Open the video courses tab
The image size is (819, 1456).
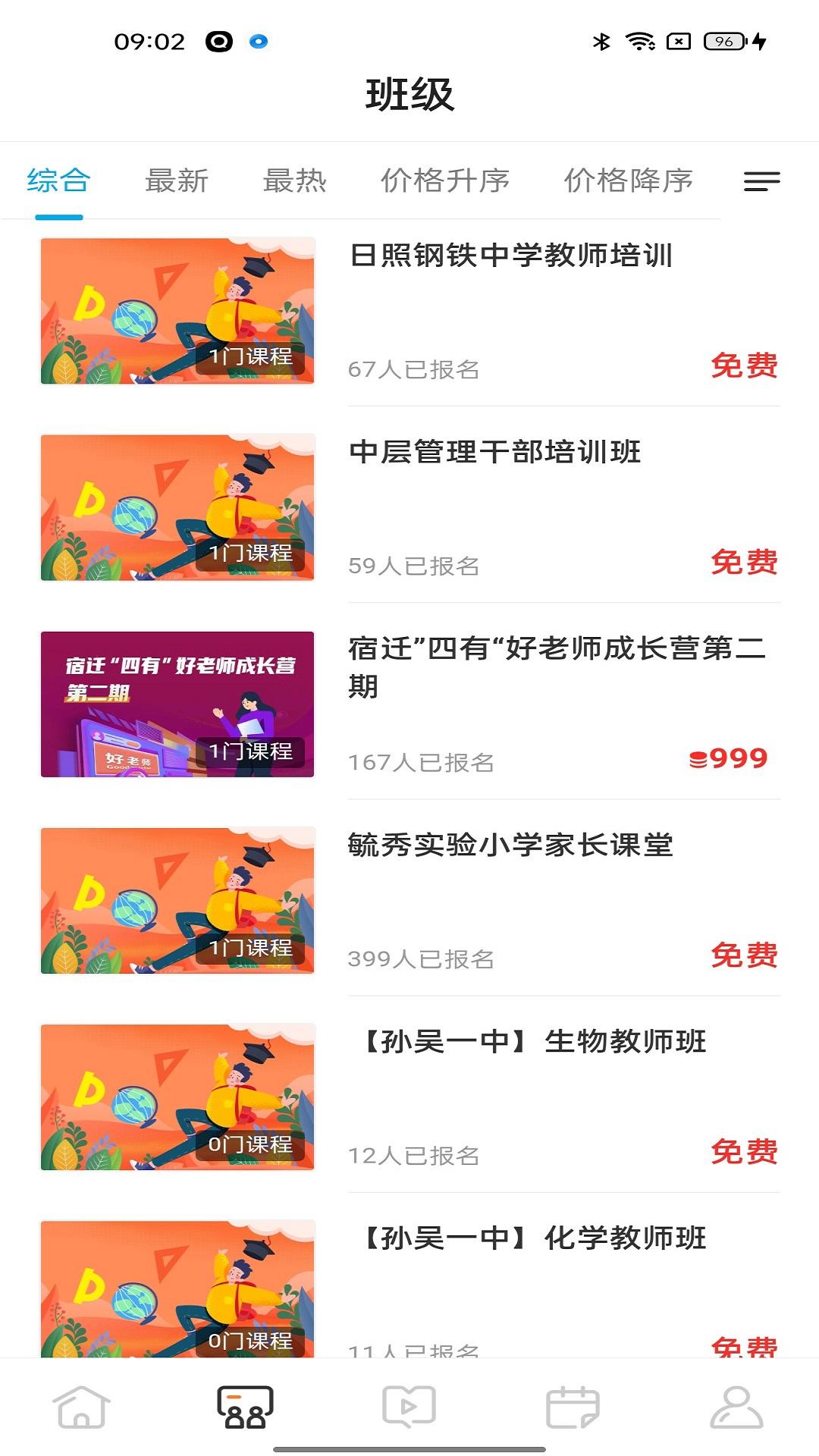[409, 1407]
